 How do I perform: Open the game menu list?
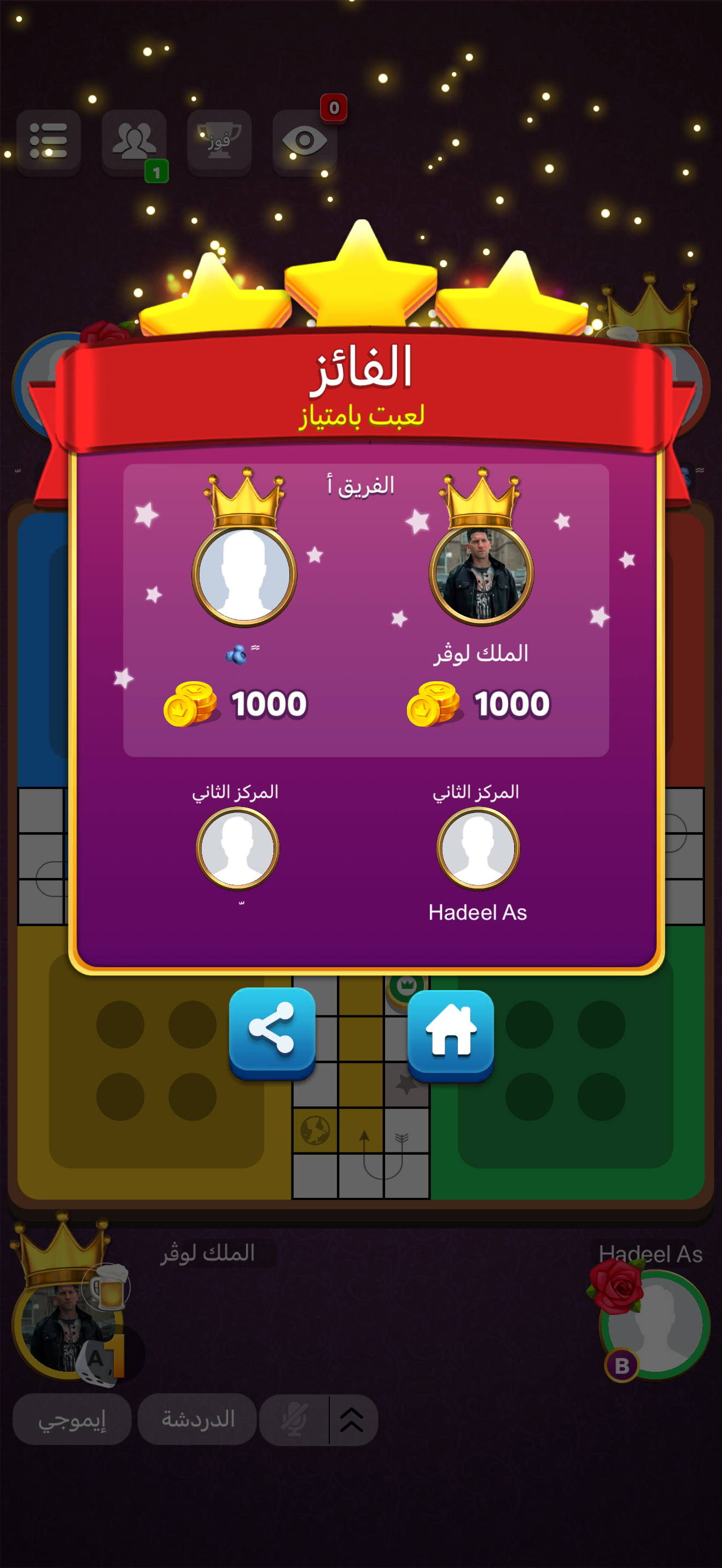click(x=49, y=141)
